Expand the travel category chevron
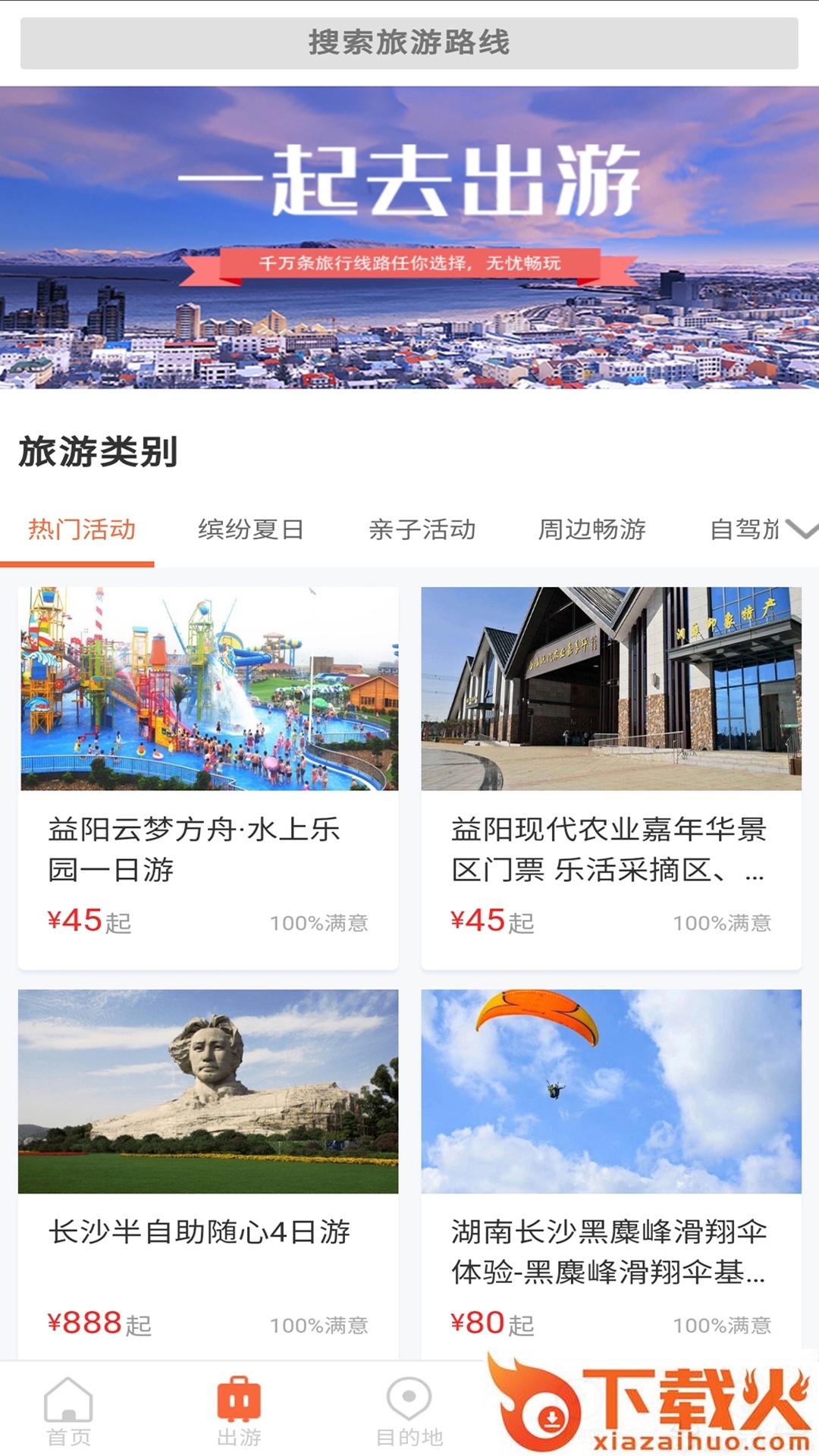 (x=801, y=529)
